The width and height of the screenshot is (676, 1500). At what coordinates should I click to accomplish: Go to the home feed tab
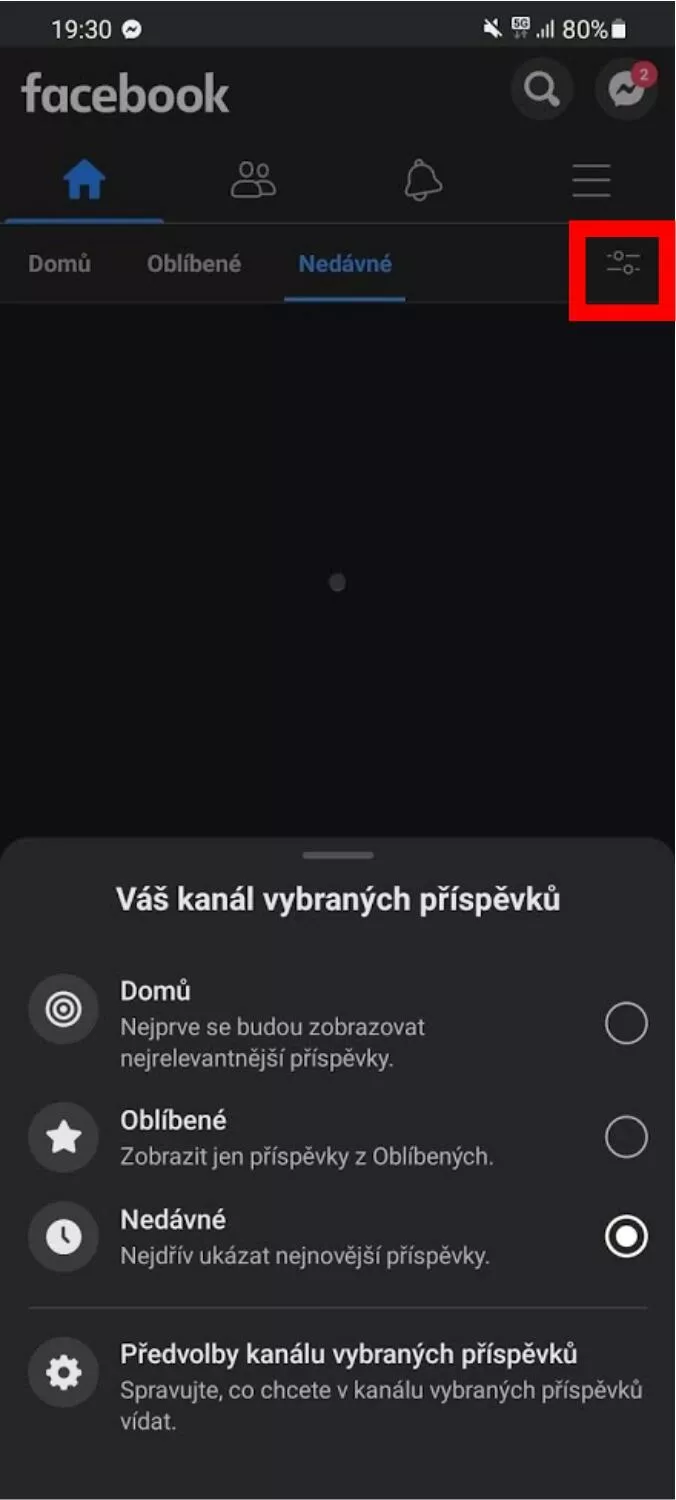(x=84, y=181)
